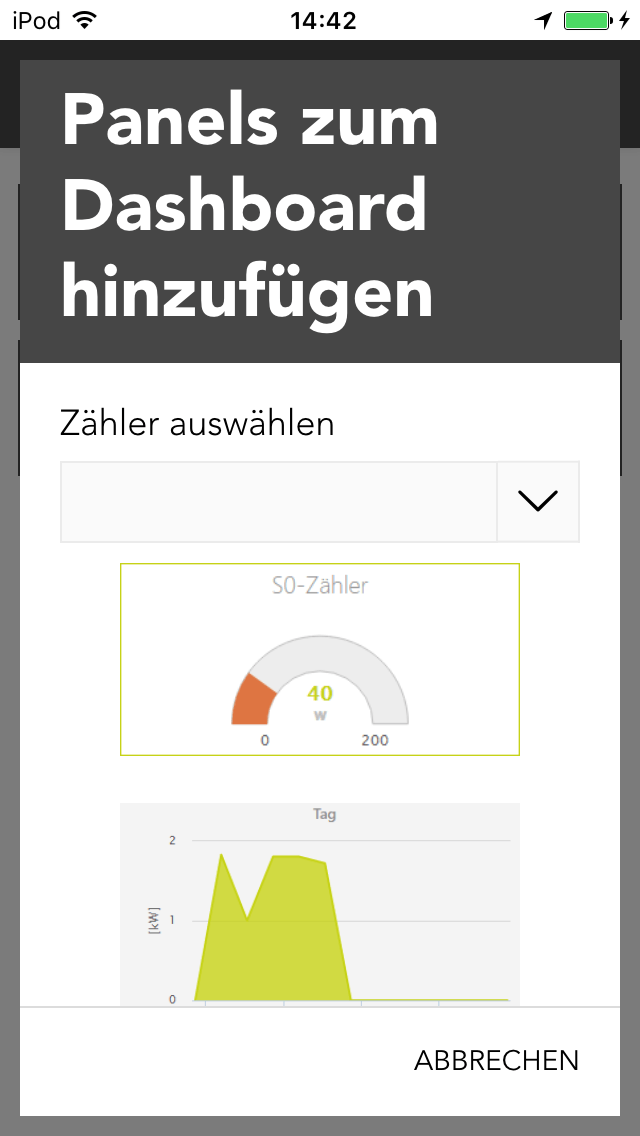Tap ABBRECHEN to cancel dialog
The image size is (640, 1136).
coord(496,1060)
